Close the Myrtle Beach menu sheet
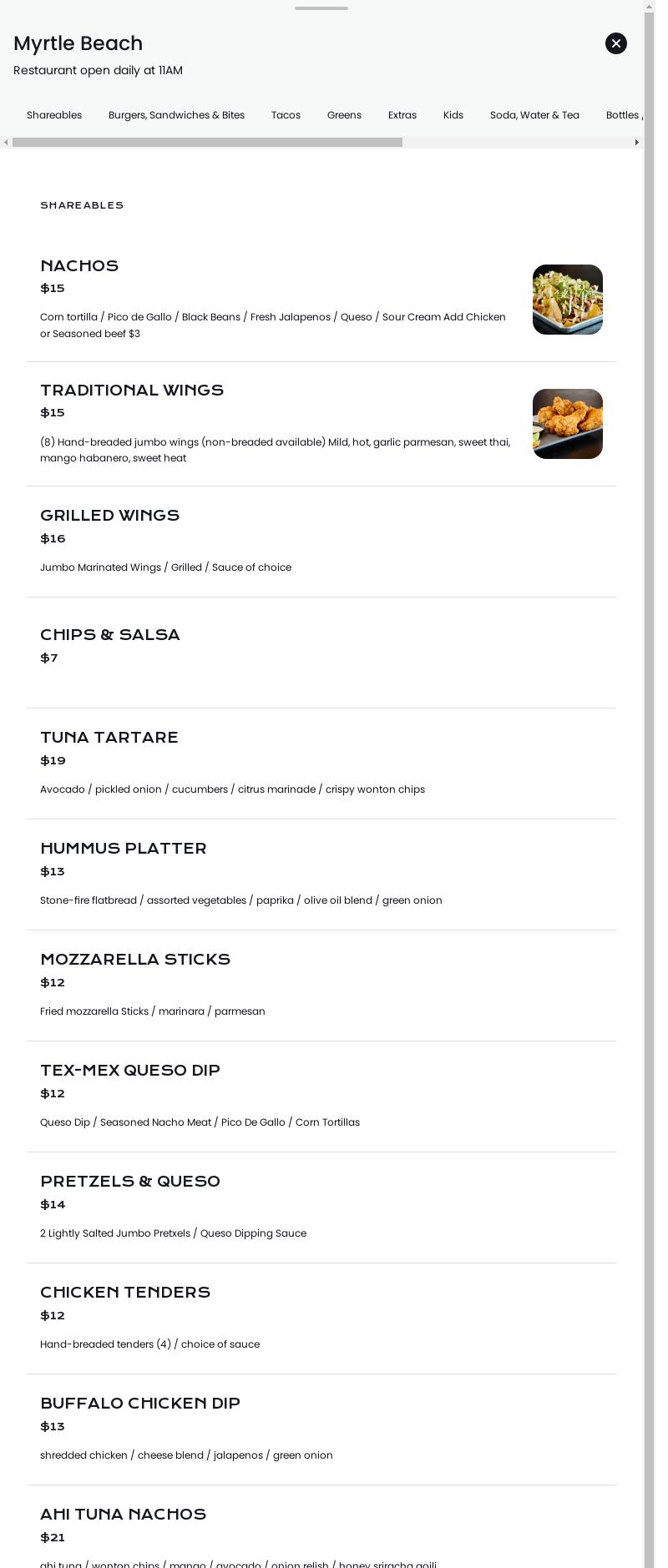 [x=615, y=43]
